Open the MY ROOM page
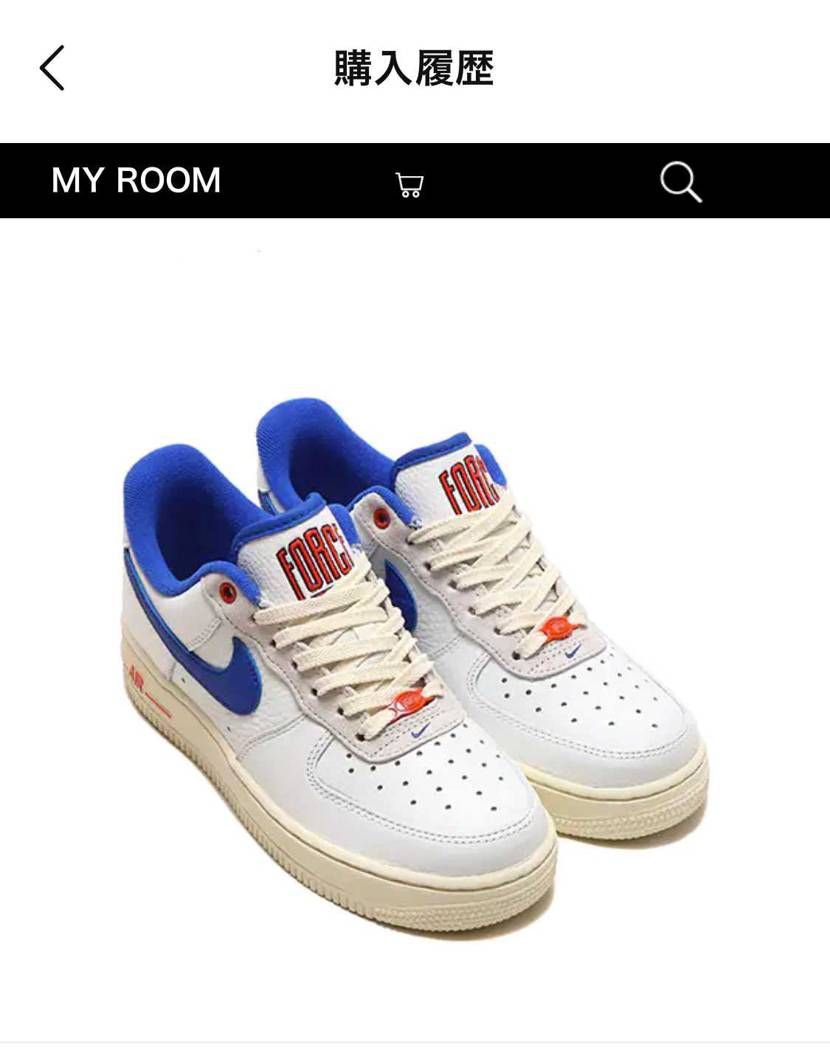The height and width of the screenshot is (1047, 830). coord(136,181)
